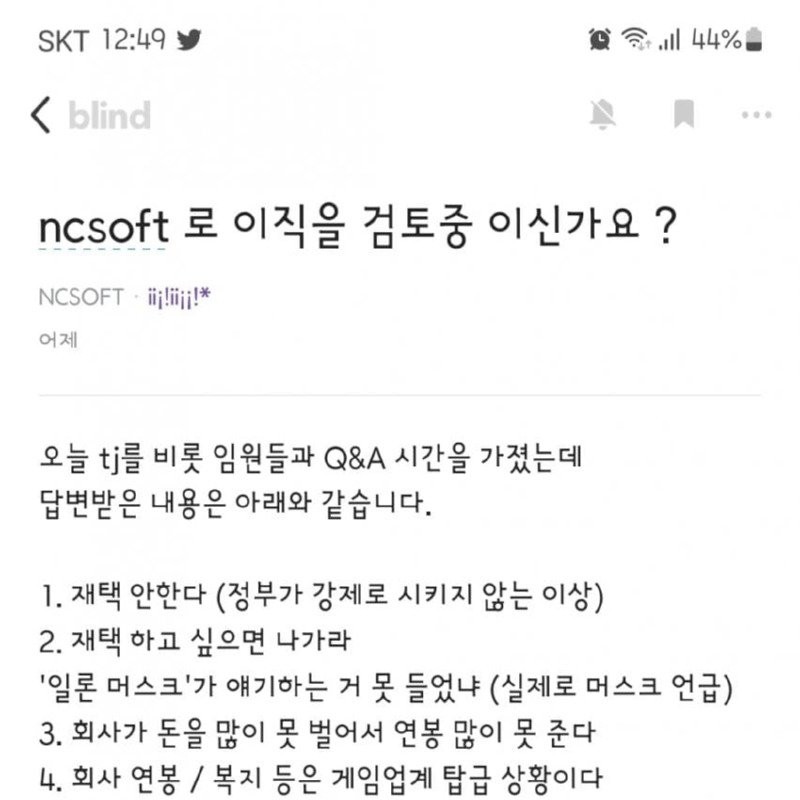Open the three-dot overflow menu
The height and width of the screenshot is (800, 800).
pos(756,115)
